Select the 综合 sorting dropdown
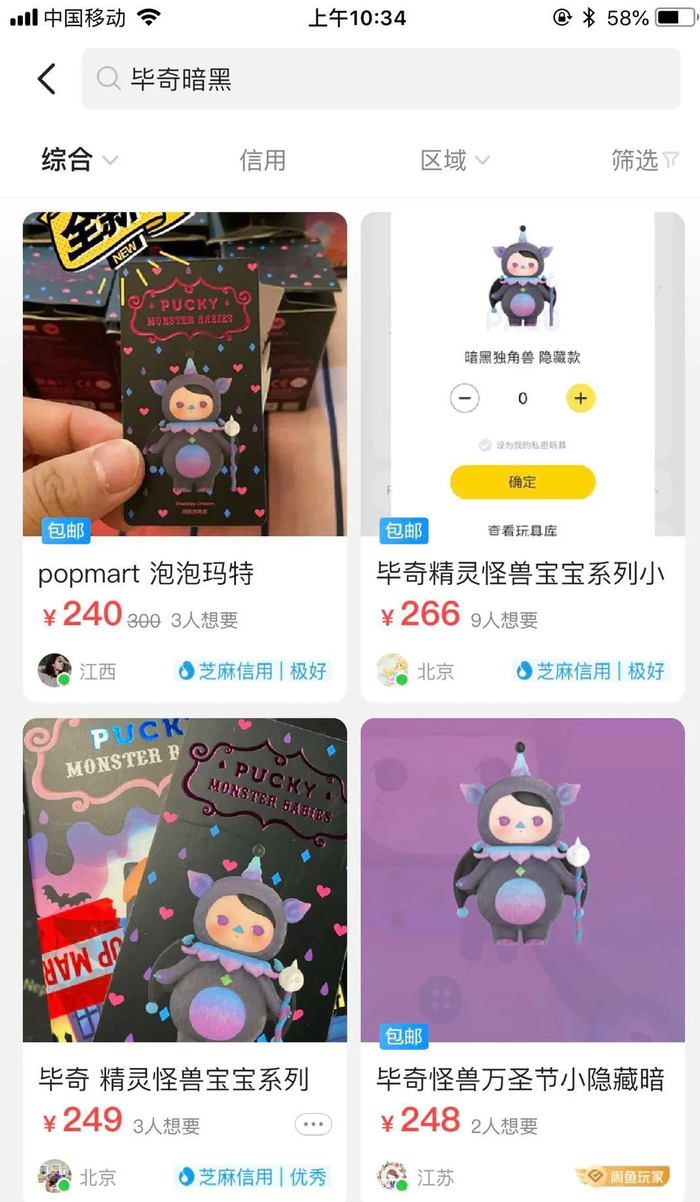The width and height of the screenshot is (700, 1202). tap(79, 160)
